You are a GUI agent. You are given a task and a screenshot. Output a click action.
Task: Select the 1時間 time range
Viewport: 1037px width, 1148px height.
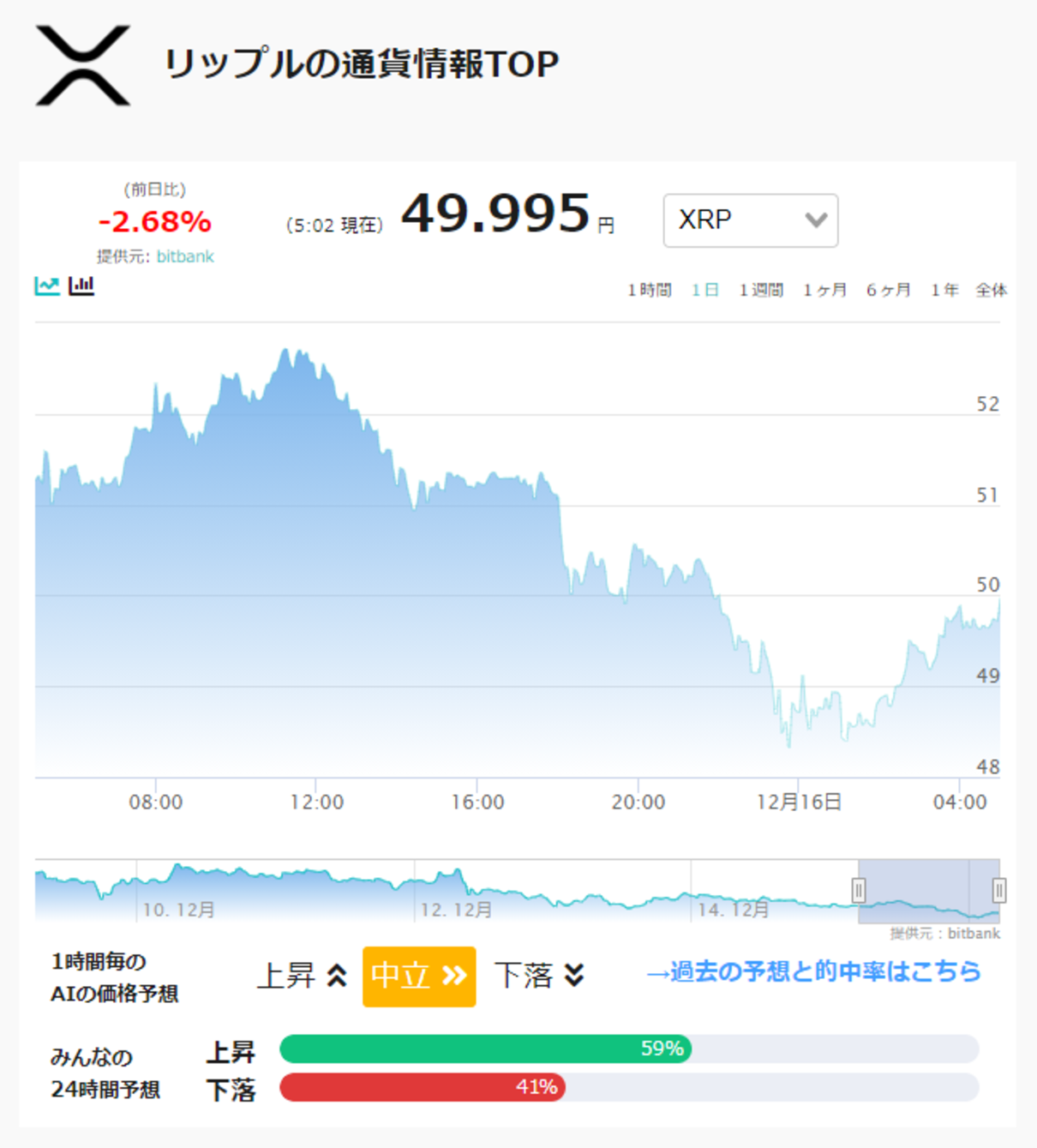(x=650, y=290)
